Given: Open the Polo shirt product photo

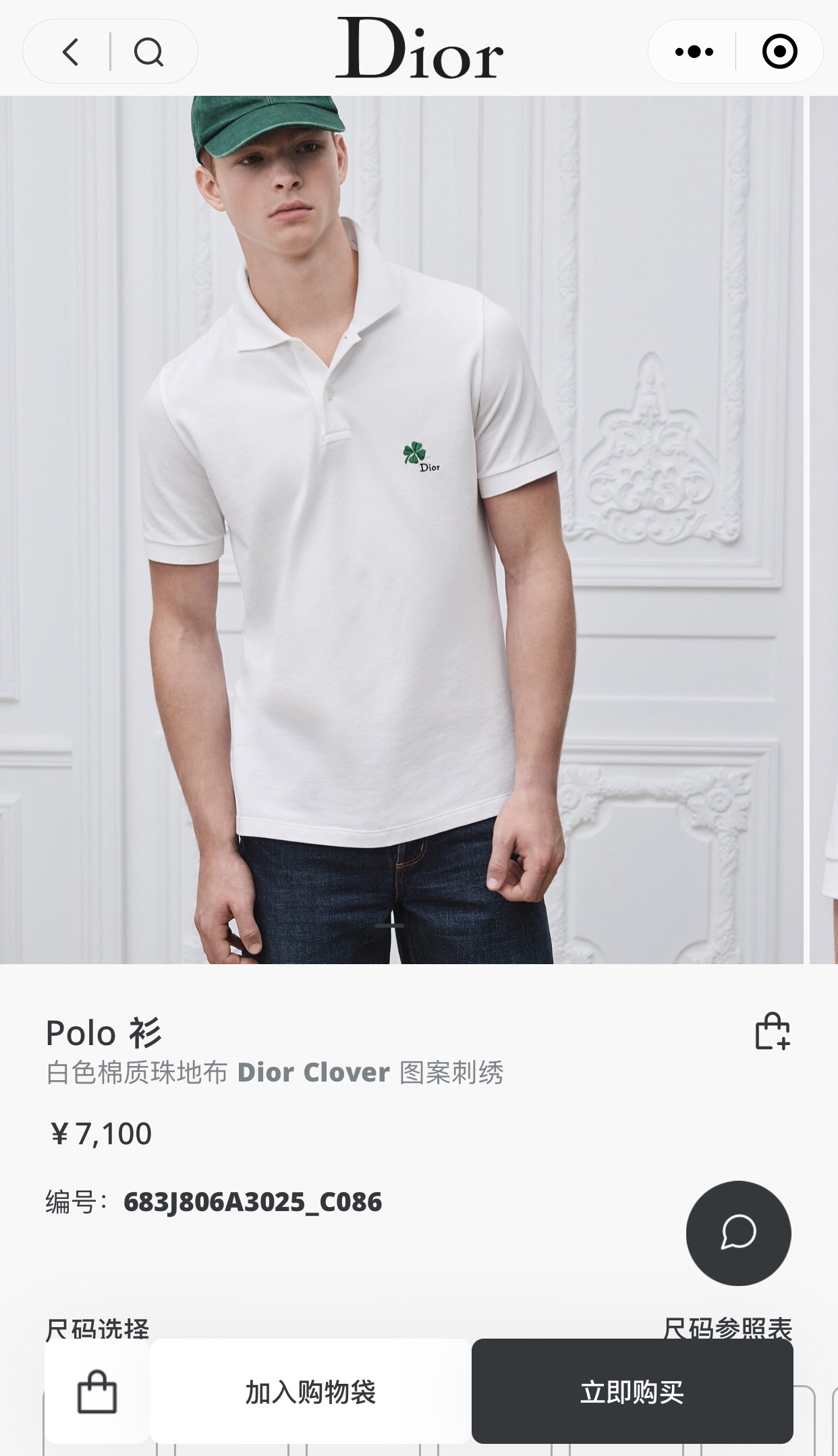Looking at the screenshot, I should tap(401, 530).
